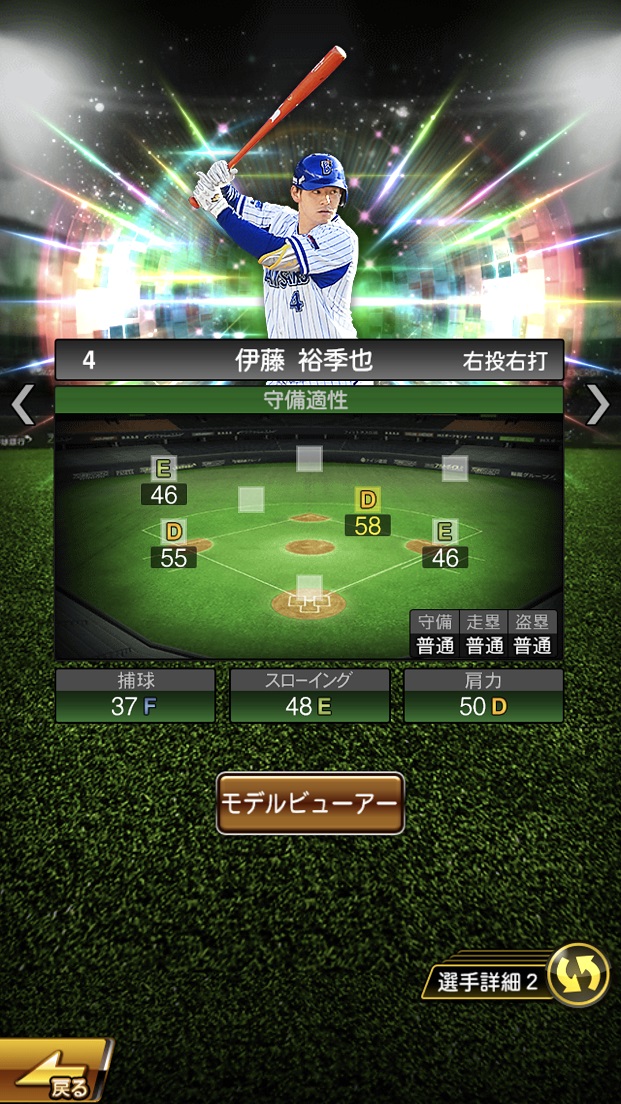Open the モデルビューアー model viewer
The image size is (621, 1104).
click(x=310, y=803)
